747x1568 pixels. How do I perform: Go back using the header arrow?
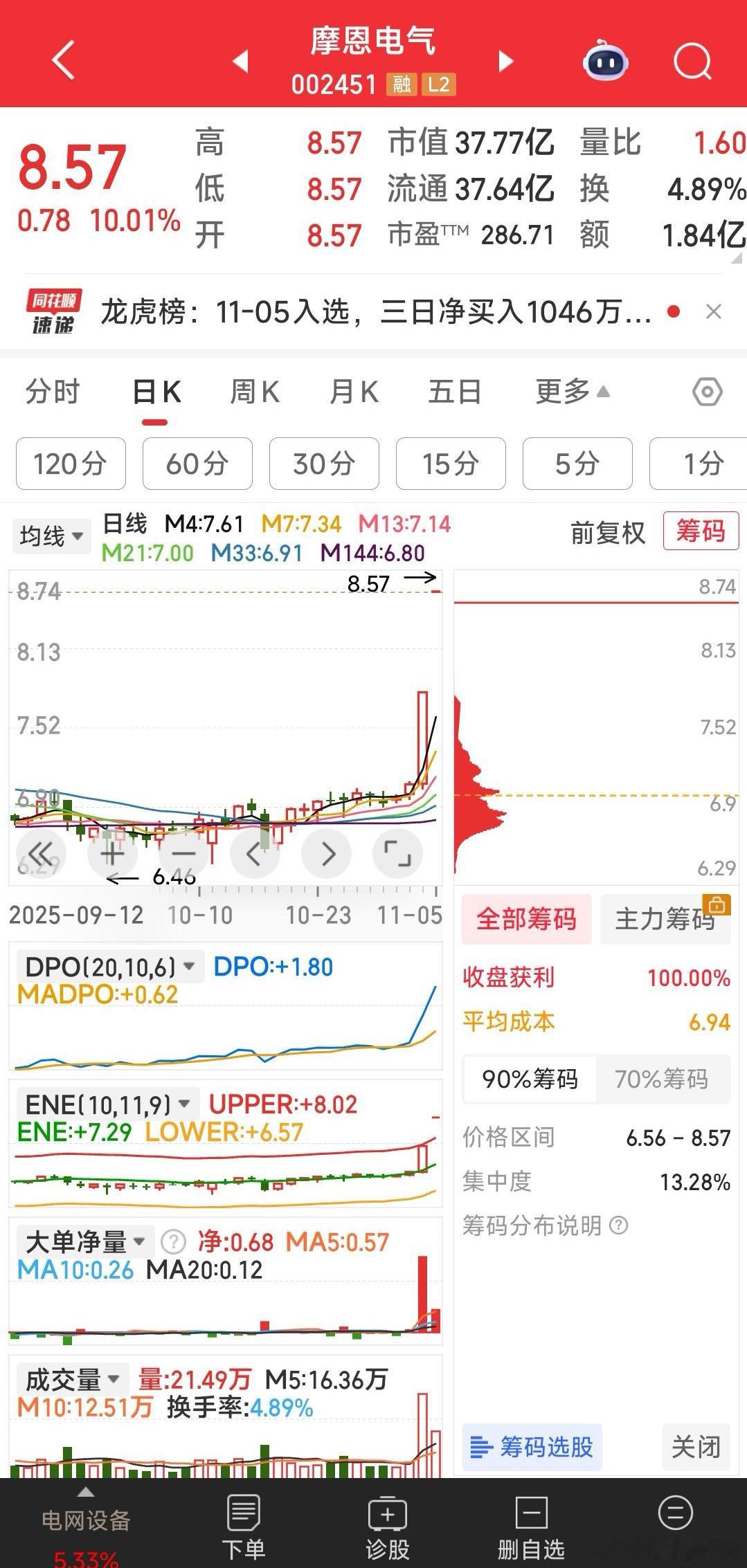(64, 61)
